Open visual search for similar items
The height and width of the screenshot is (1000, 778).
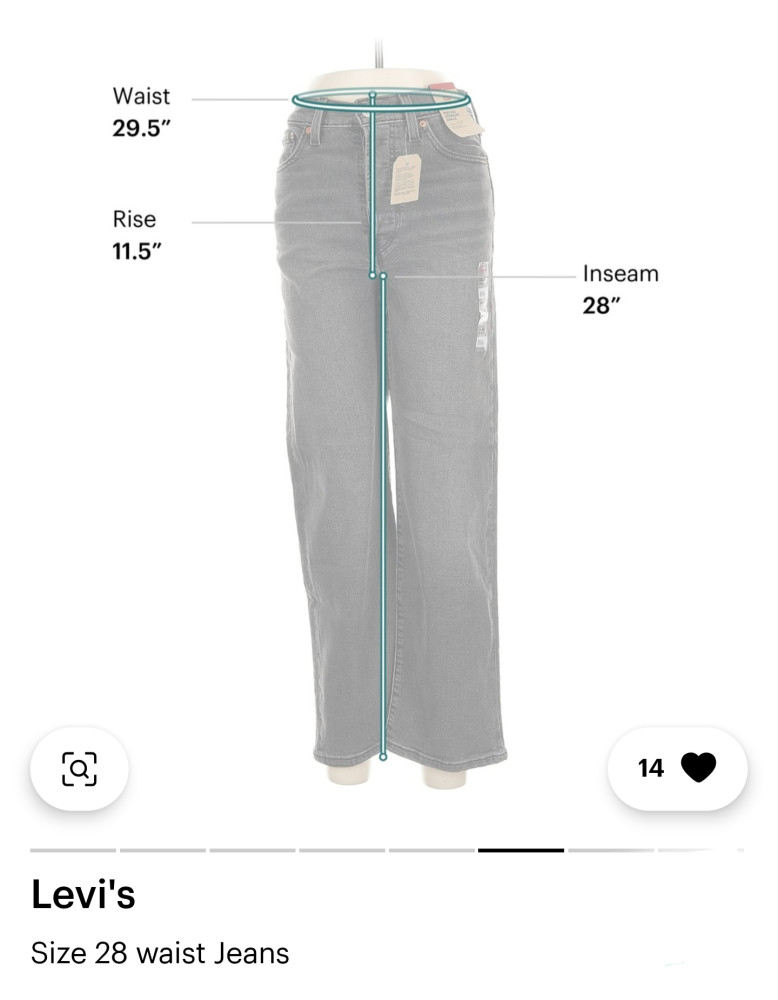79,768
